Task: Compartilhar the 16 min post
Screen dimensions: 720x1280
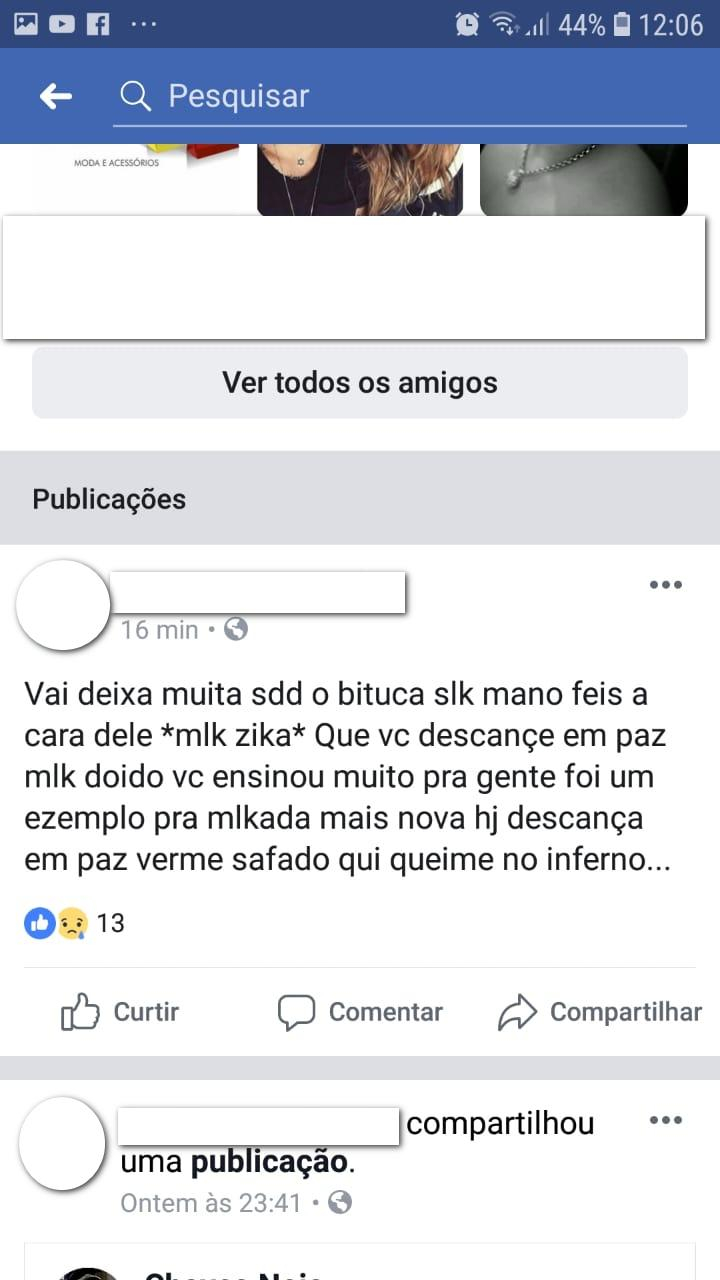Action: [600, 1012]
